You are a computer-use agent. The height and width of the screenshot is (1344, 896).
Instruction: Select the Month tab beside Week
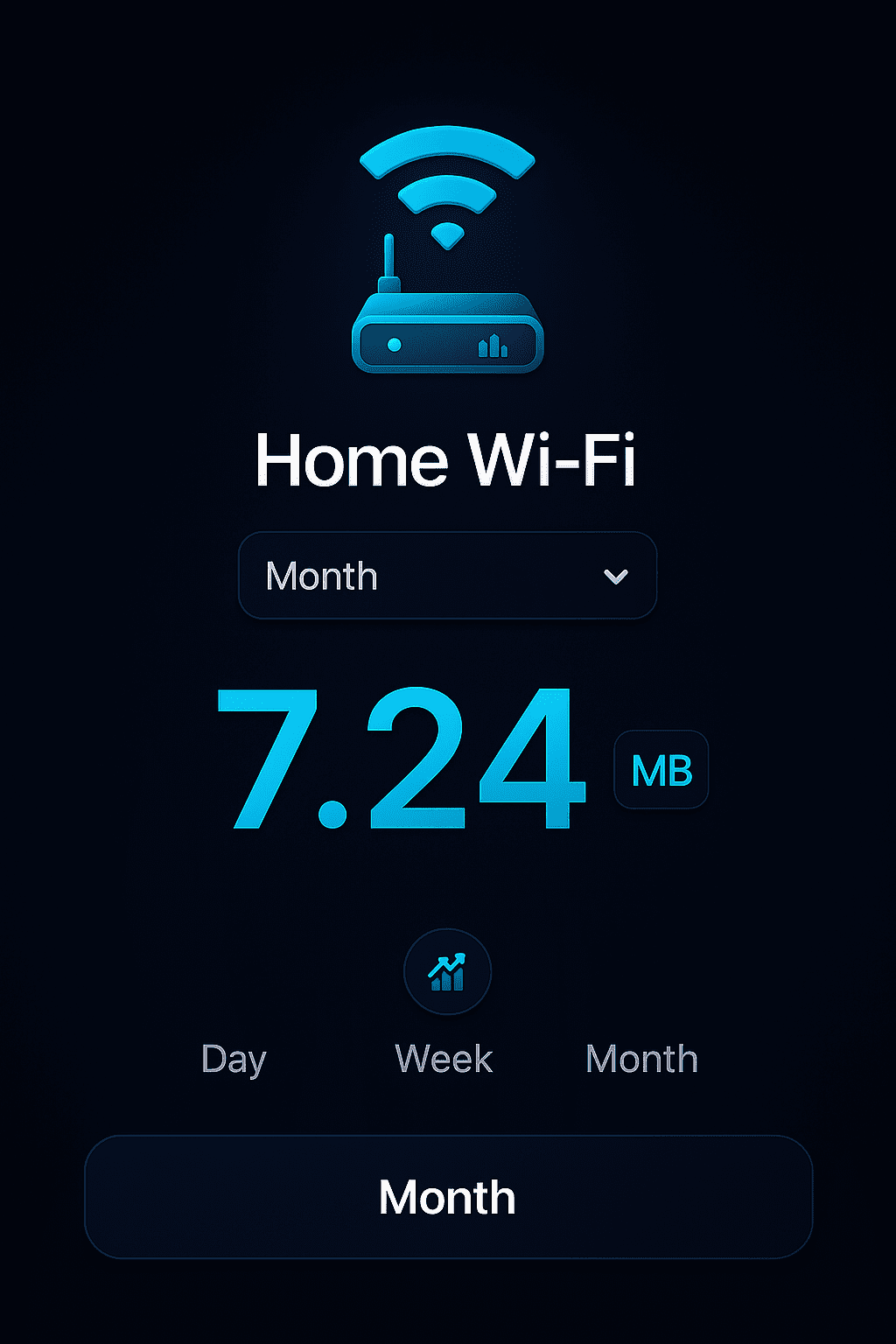click(x=641, y=1059)
